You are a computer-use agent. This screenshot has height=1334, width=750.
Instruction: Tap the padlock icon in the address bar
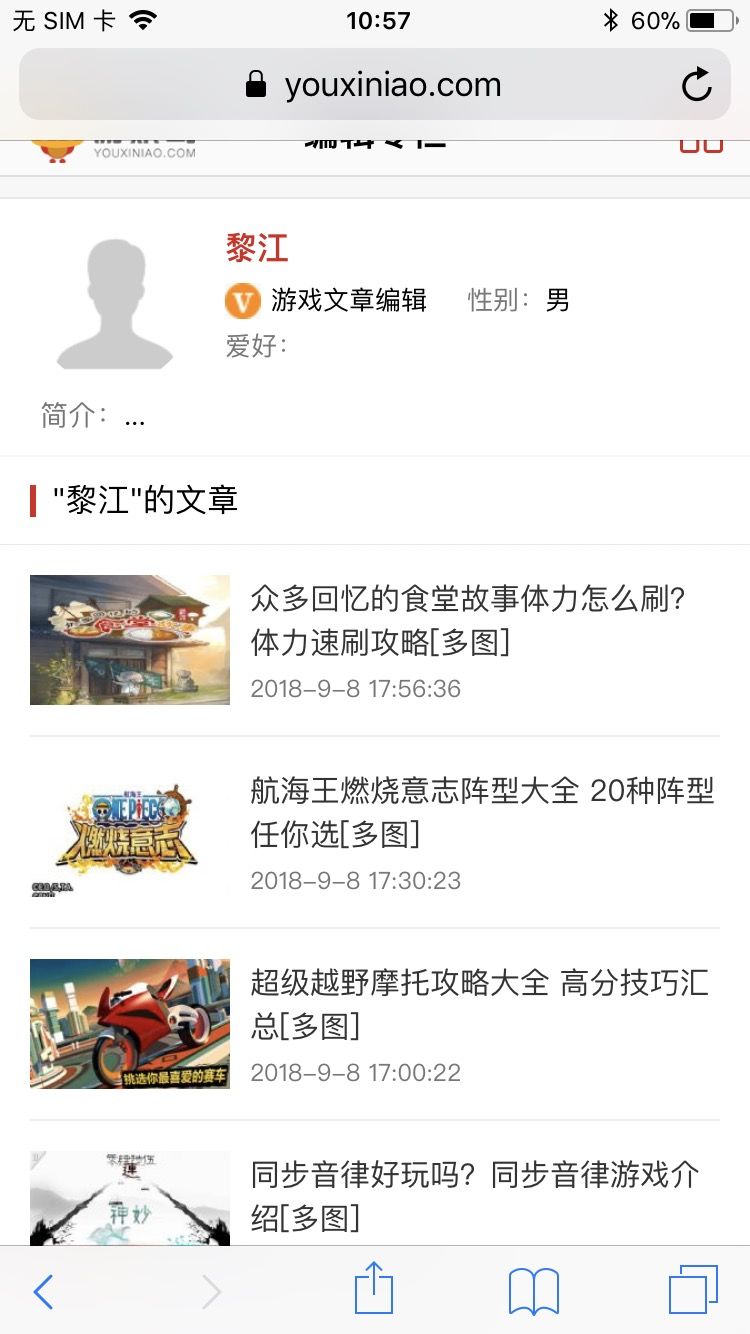(x=256, y=85)
